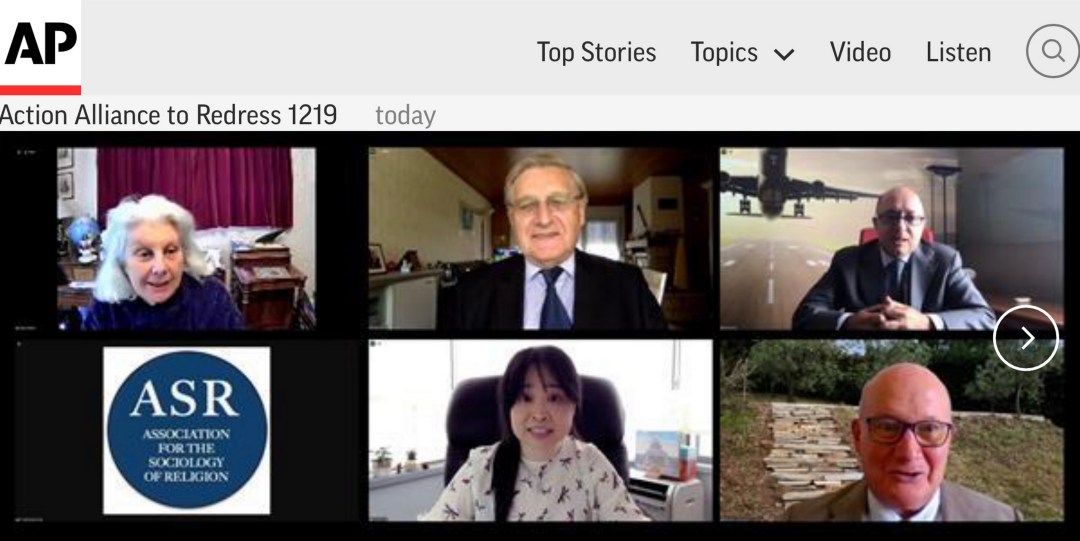This screenshot has width=1080, height=541.
Task: Open the AP home logo
Action: pos(40,46)
